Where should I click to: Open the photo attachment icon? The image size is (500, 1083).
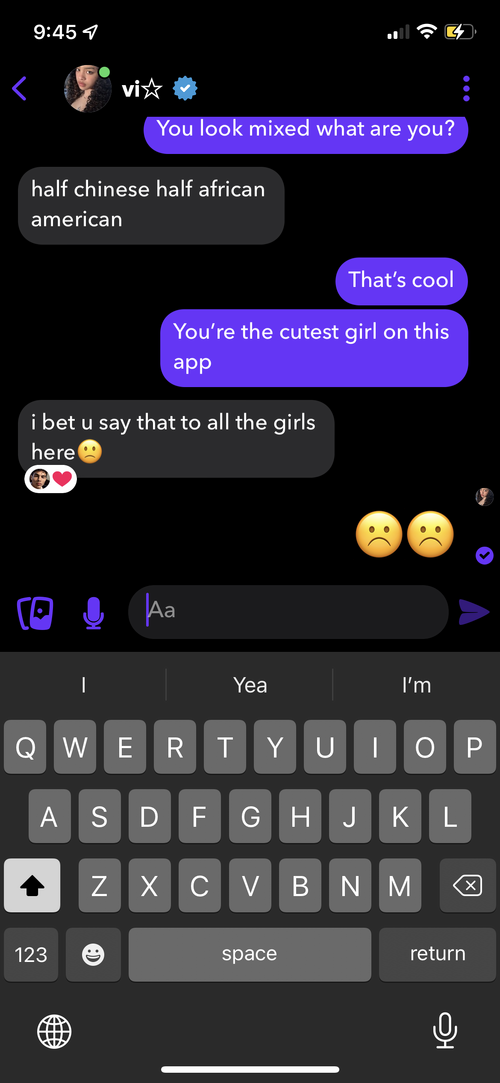coord(35,613)
